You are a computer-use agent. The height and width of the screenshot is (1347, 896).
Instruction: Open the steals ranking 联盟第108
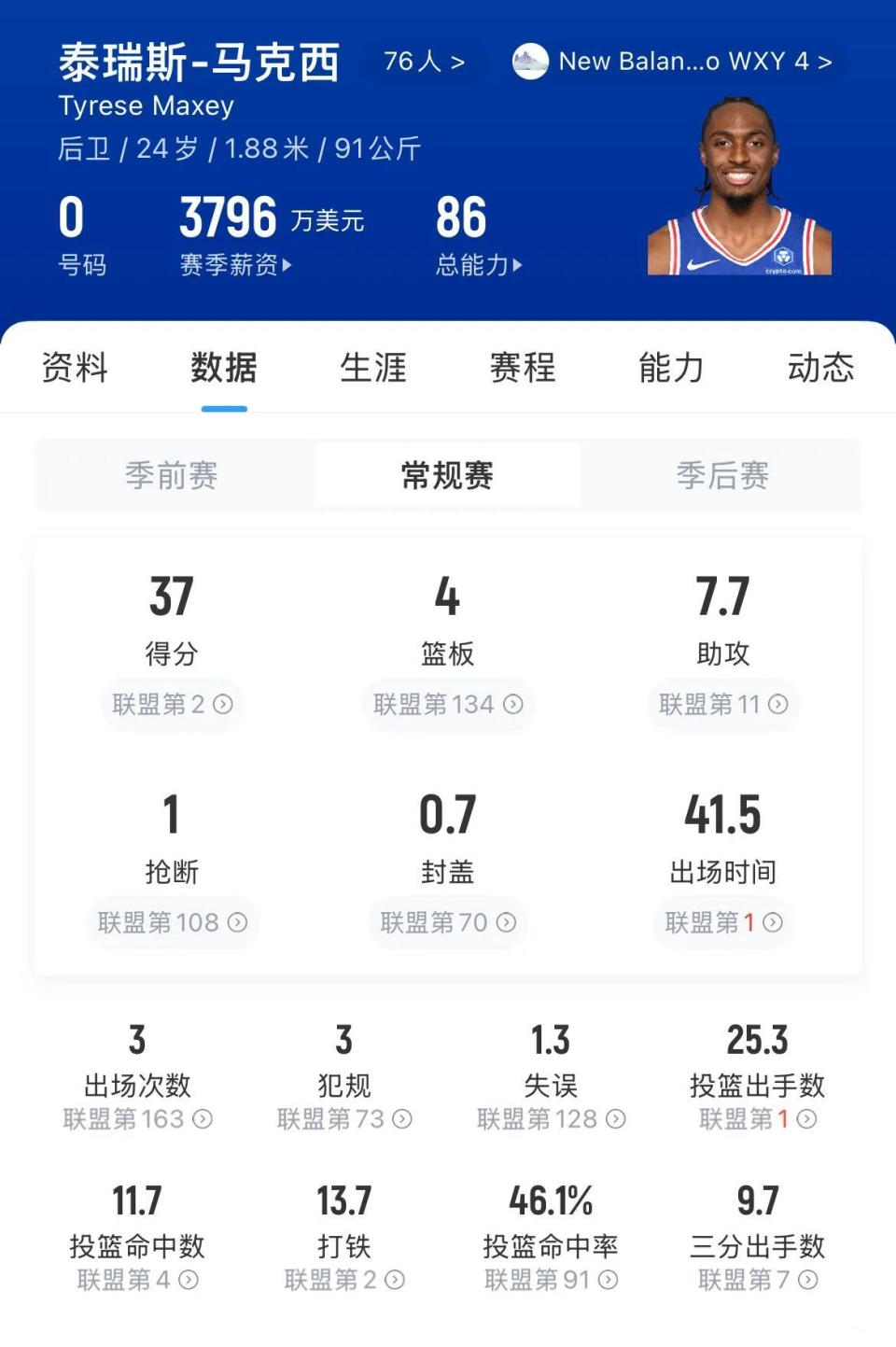[x=172, y=922]
